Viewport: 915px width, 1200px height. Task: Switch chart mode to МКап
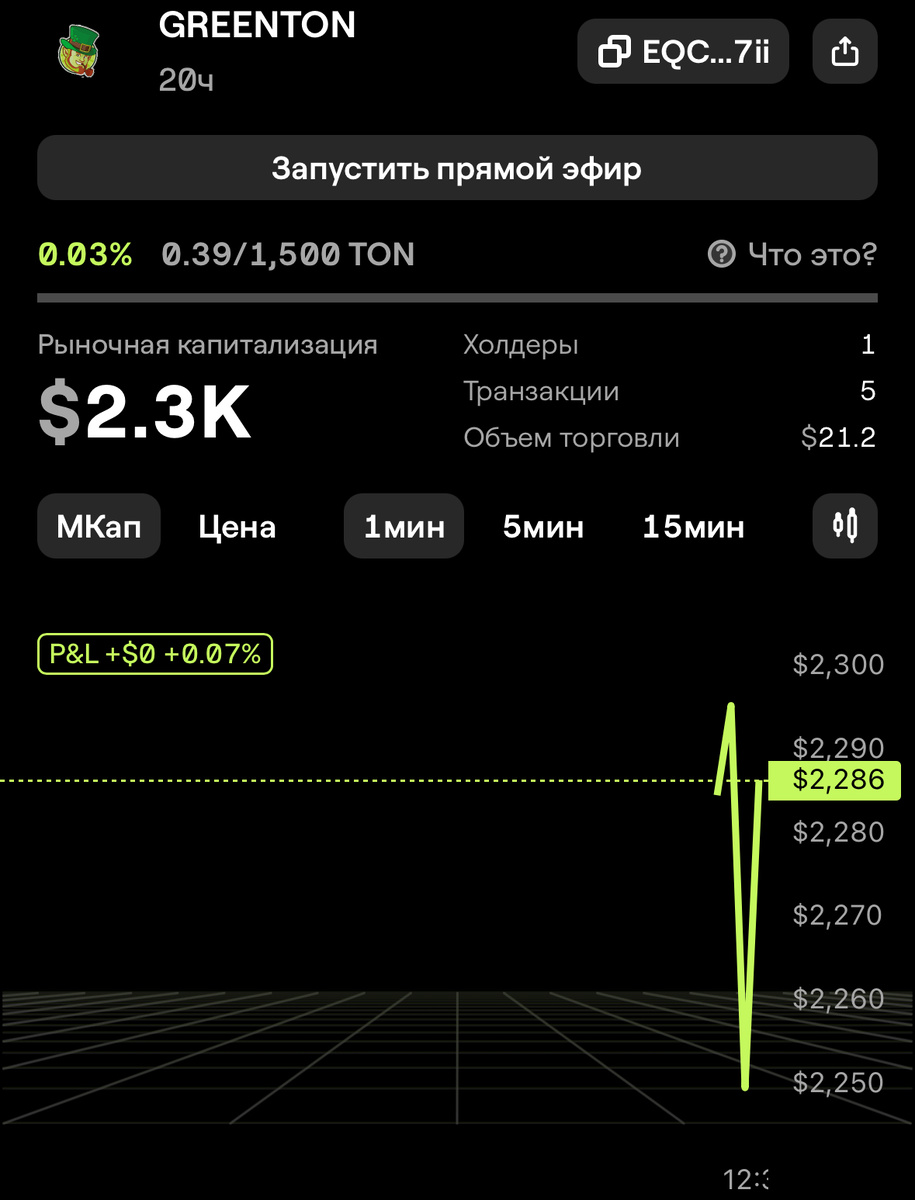[98, 526]
